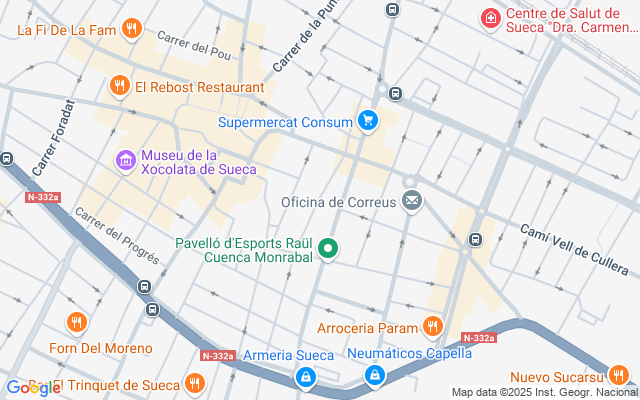Tap Arroceria Param restaurant marker
The width and height of the screenshot is (640, 400).
432,326
